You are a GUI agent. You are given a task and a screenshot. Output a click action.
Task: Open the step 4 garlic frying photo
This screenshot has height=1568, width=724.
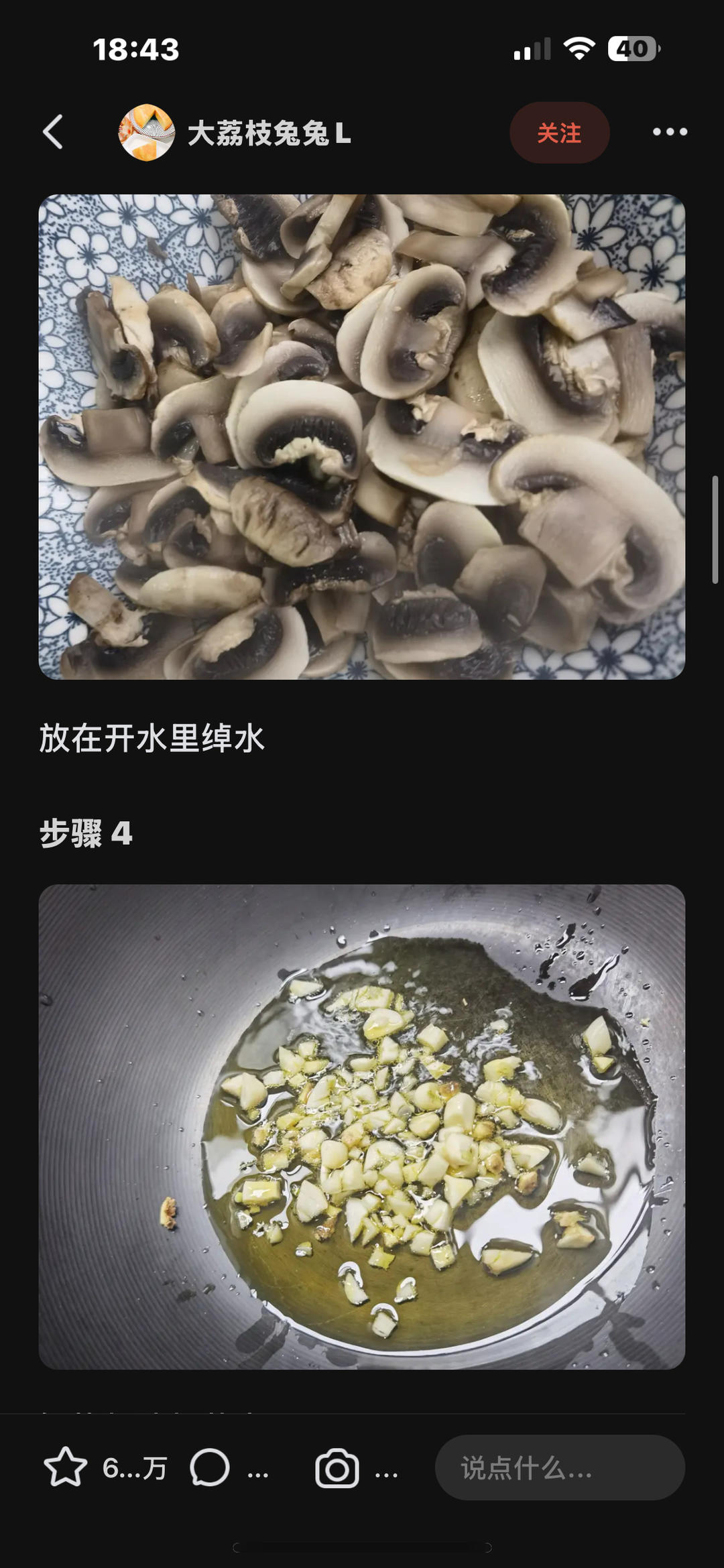(x=362, y=1126)
